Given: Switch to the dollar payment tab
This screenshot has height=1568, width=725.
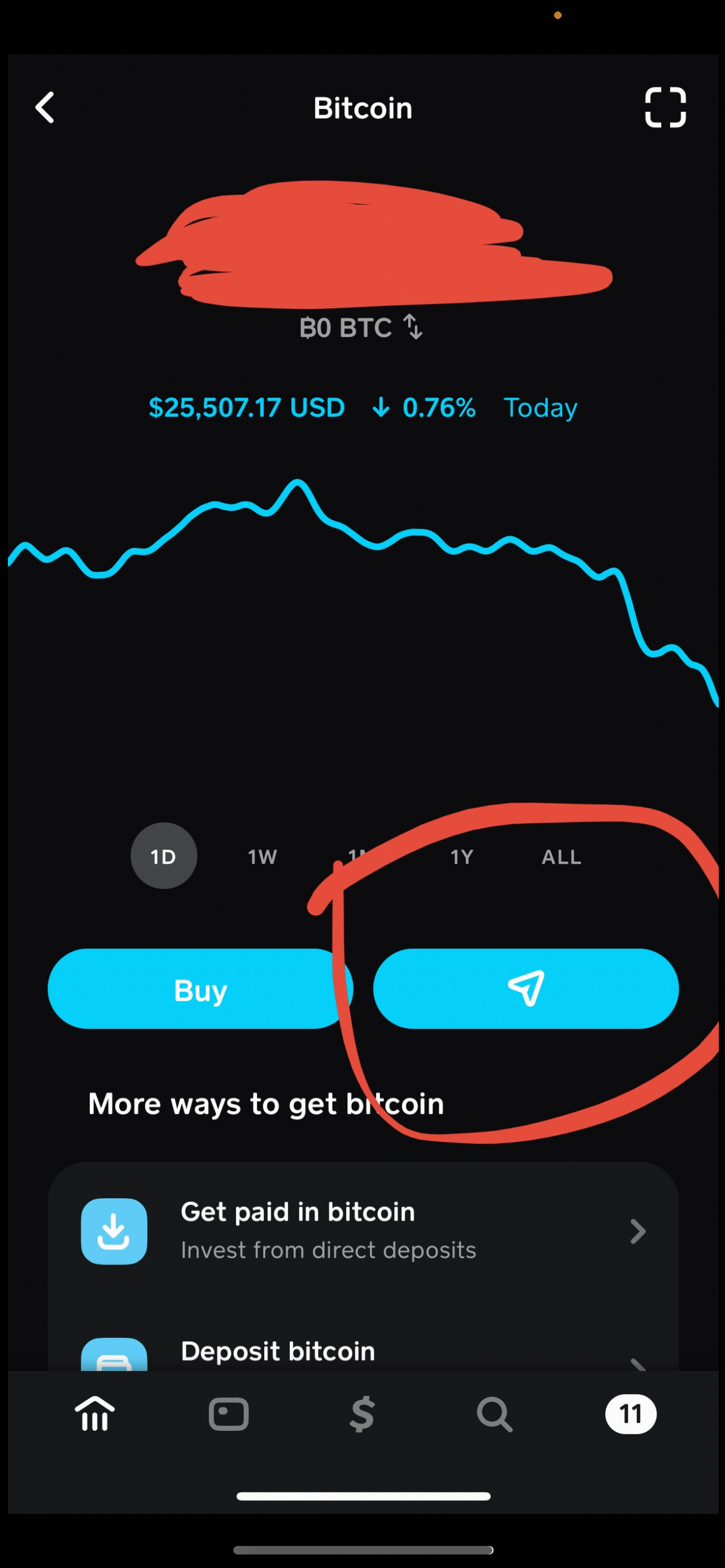Looking at the screenshot, I should (x=362, y=1413).
